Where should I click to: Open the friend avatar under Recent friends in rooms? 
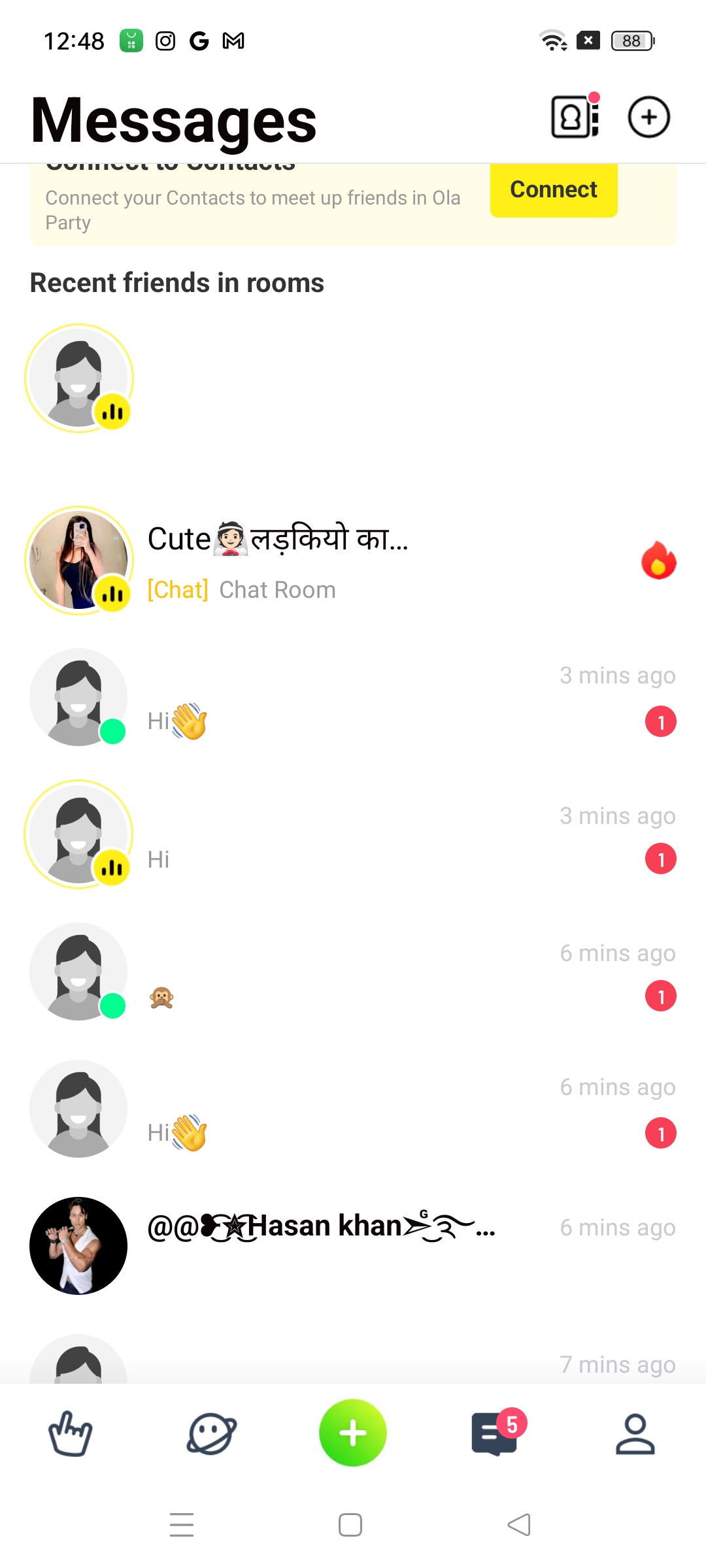click(79, 378)
